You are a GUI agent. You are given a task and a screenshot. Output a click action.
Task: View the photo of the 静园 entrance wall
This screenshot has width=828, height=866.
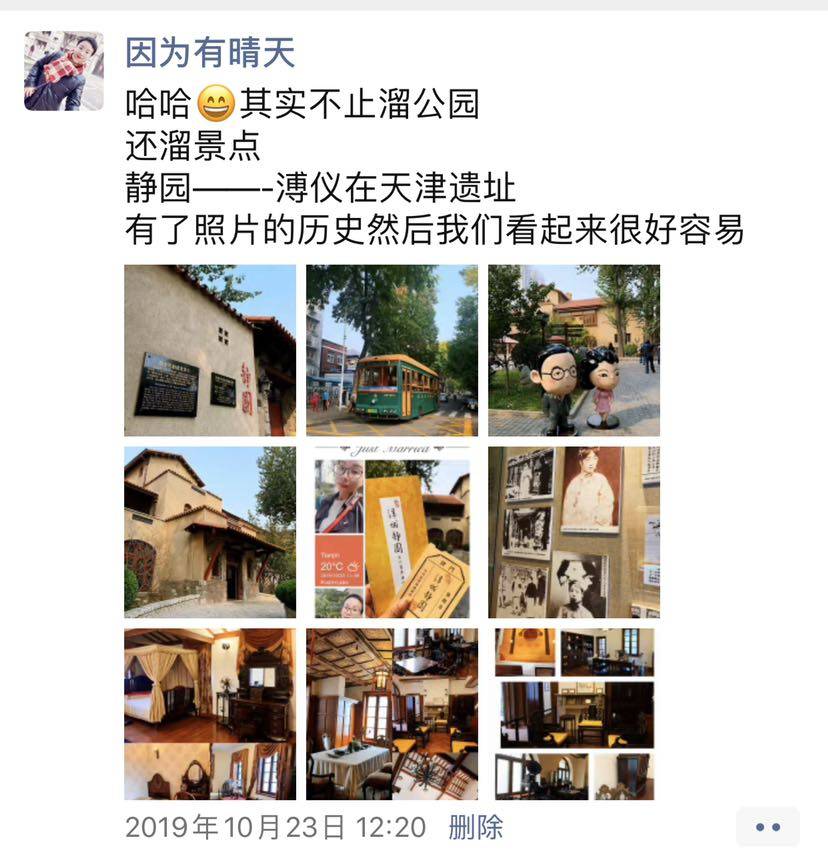pyautogui.click(x=209, y=350)
